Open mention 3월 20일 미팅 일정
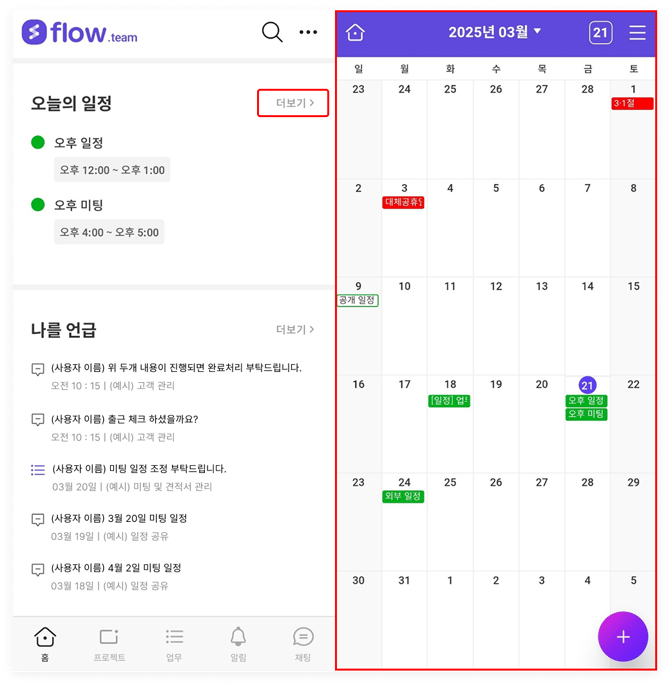 click(x=119, y=518)
